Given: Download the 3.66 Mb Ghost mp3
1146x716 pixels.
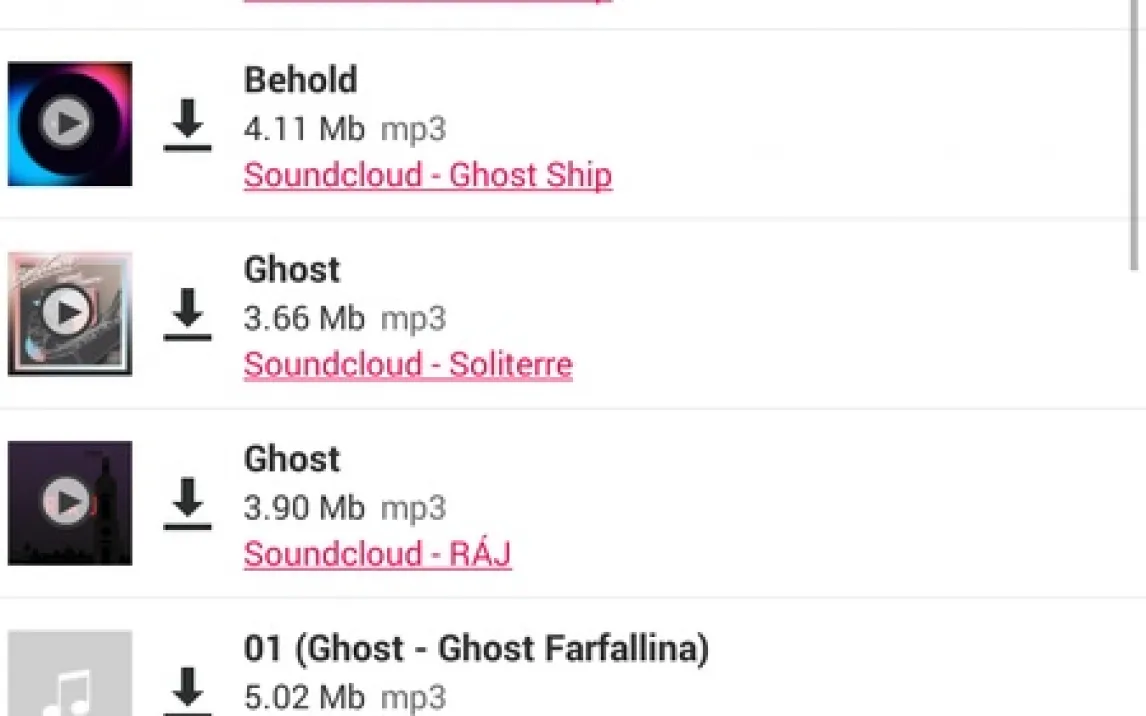Looking at the screenshot, I should click(x=187, y=314).
